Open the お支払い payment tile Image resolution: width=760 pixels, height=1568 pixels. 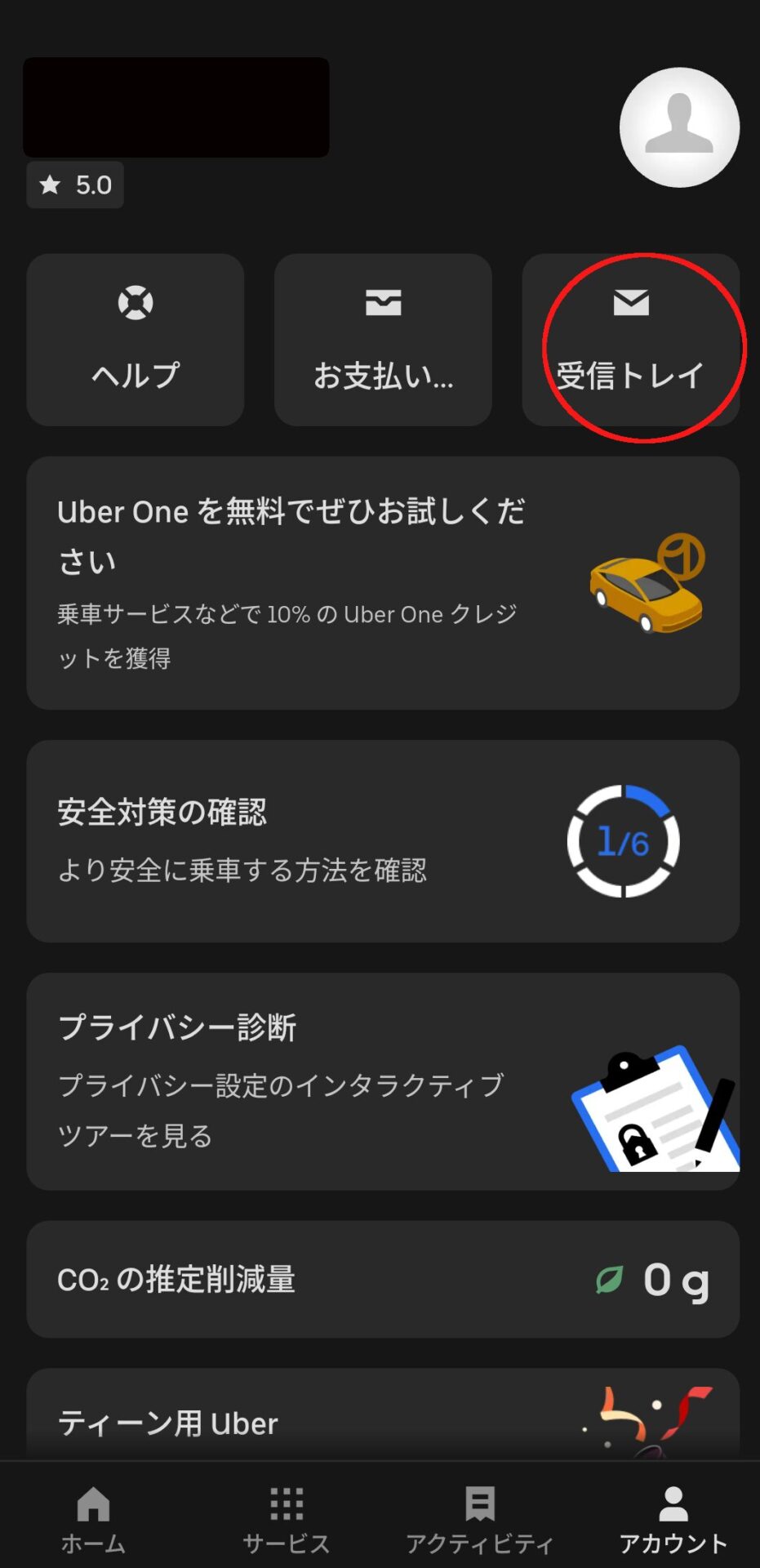(x=383, y=340)
